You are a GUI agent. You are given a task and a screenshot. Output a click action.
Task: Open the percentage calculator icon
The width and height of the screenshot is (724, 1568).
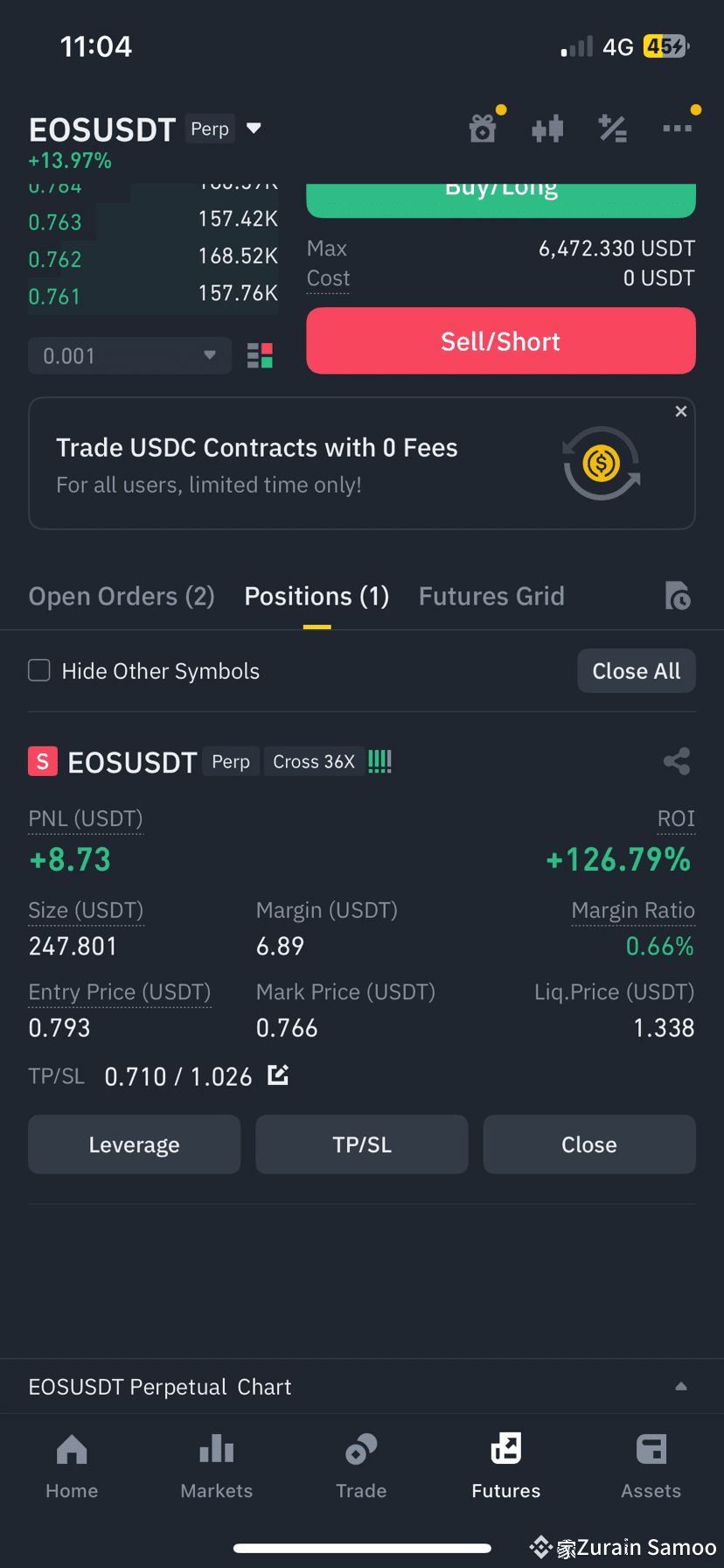pyautogui.click(x=612, y=129)
